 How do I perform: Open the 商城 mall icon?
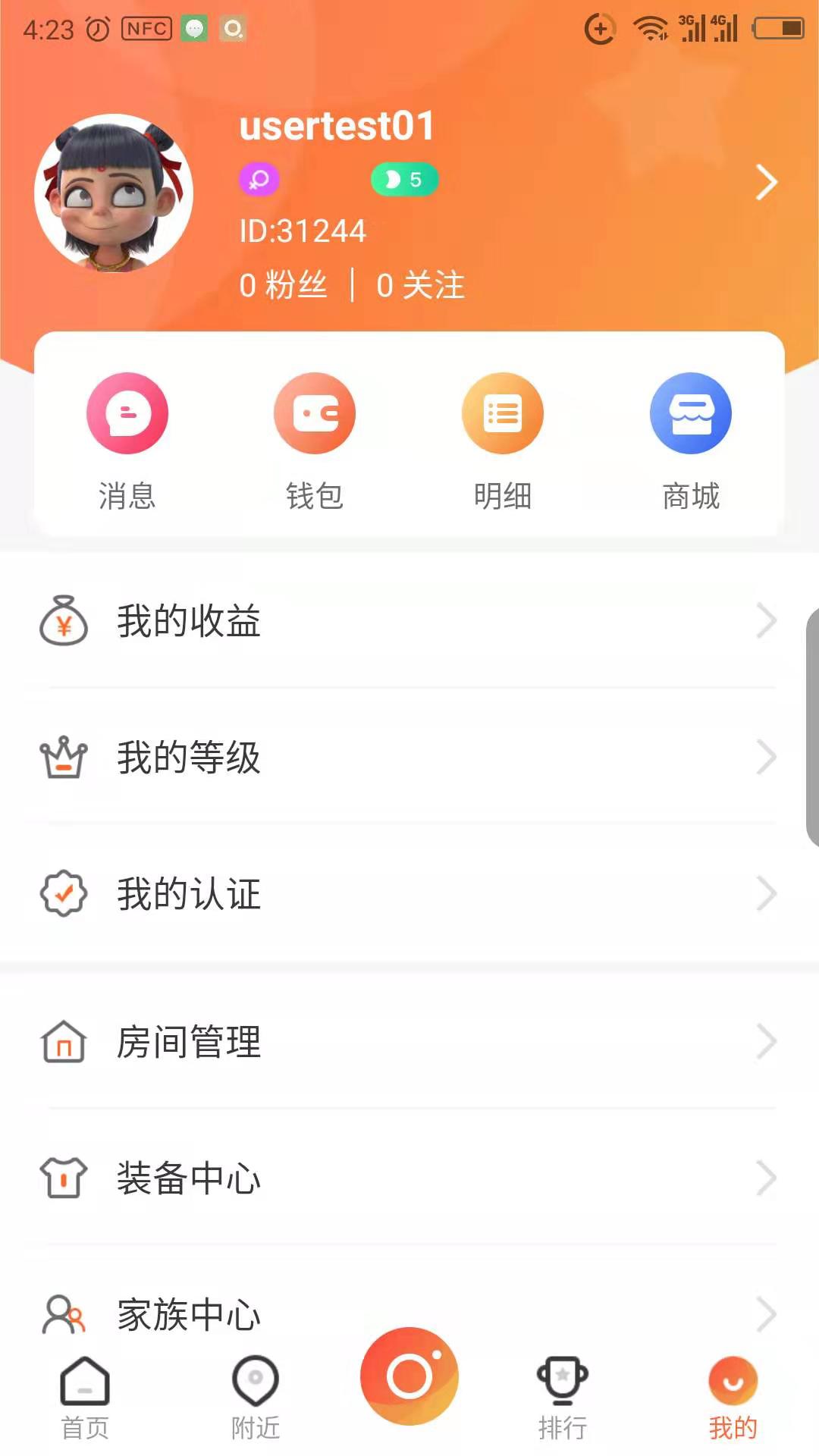(691, 413)
